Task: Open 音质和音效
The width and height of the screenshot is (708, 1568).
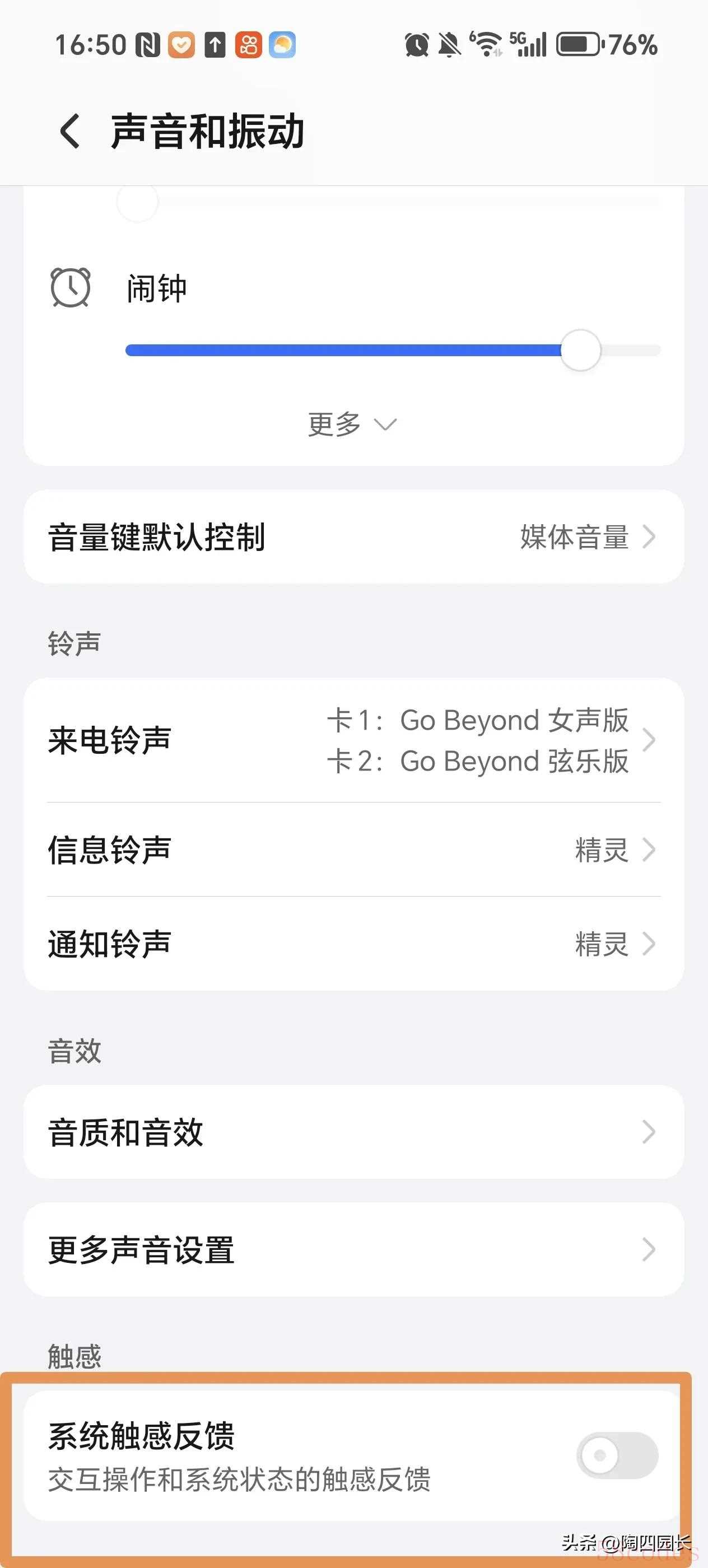Action: click(x=353, y=1132)
